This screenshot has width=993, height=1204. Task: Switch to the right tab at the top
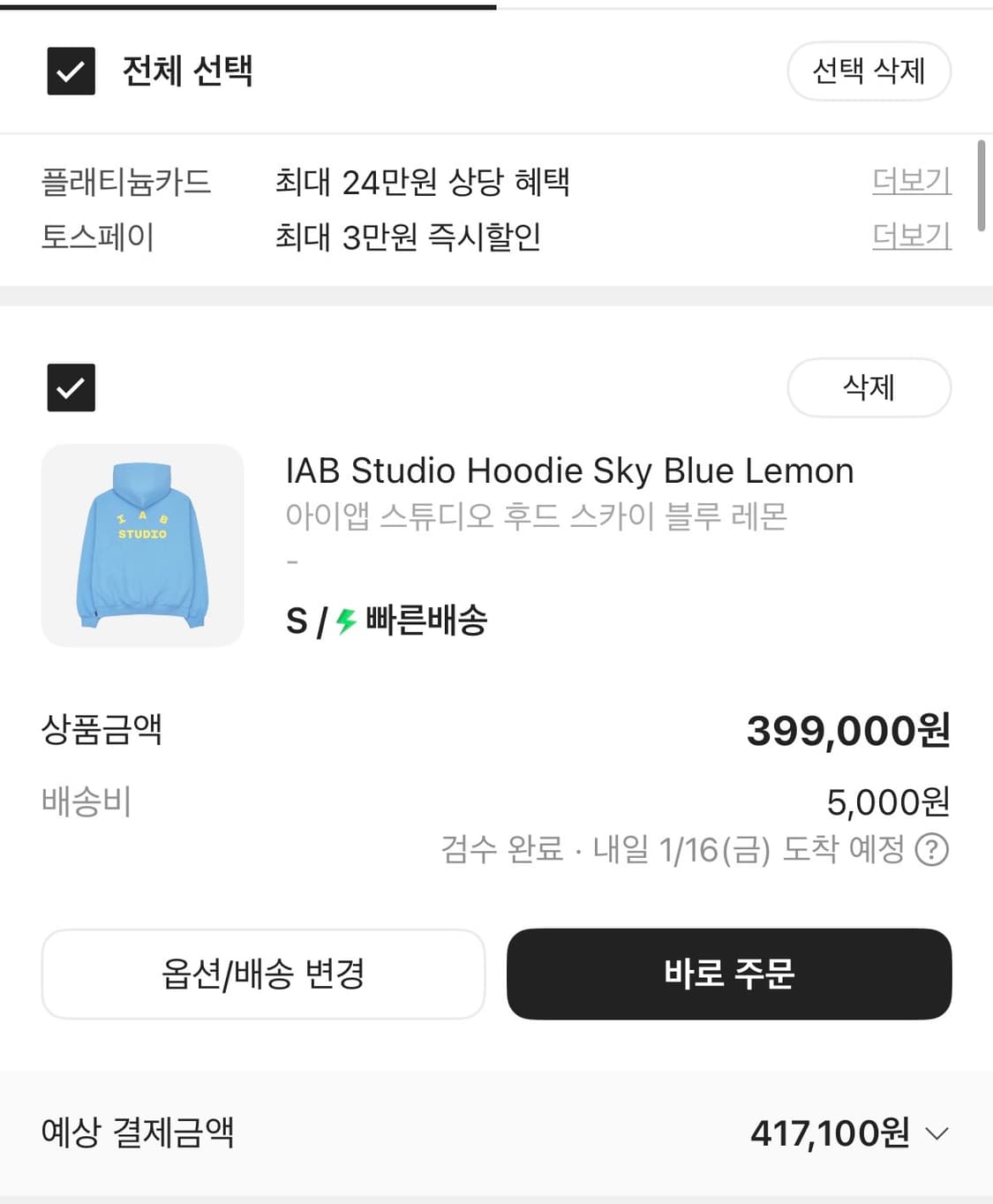pyautogui.click(x=746, y=5)
